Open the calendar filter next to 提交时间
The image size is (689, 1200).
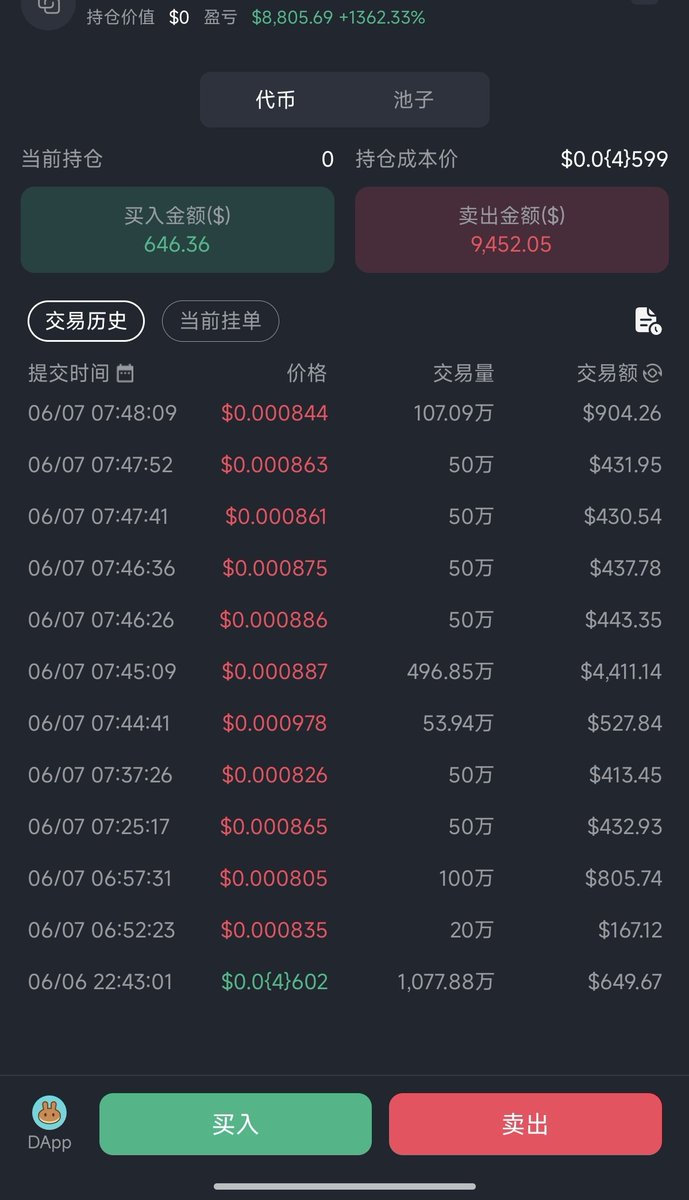pos(125,374)
